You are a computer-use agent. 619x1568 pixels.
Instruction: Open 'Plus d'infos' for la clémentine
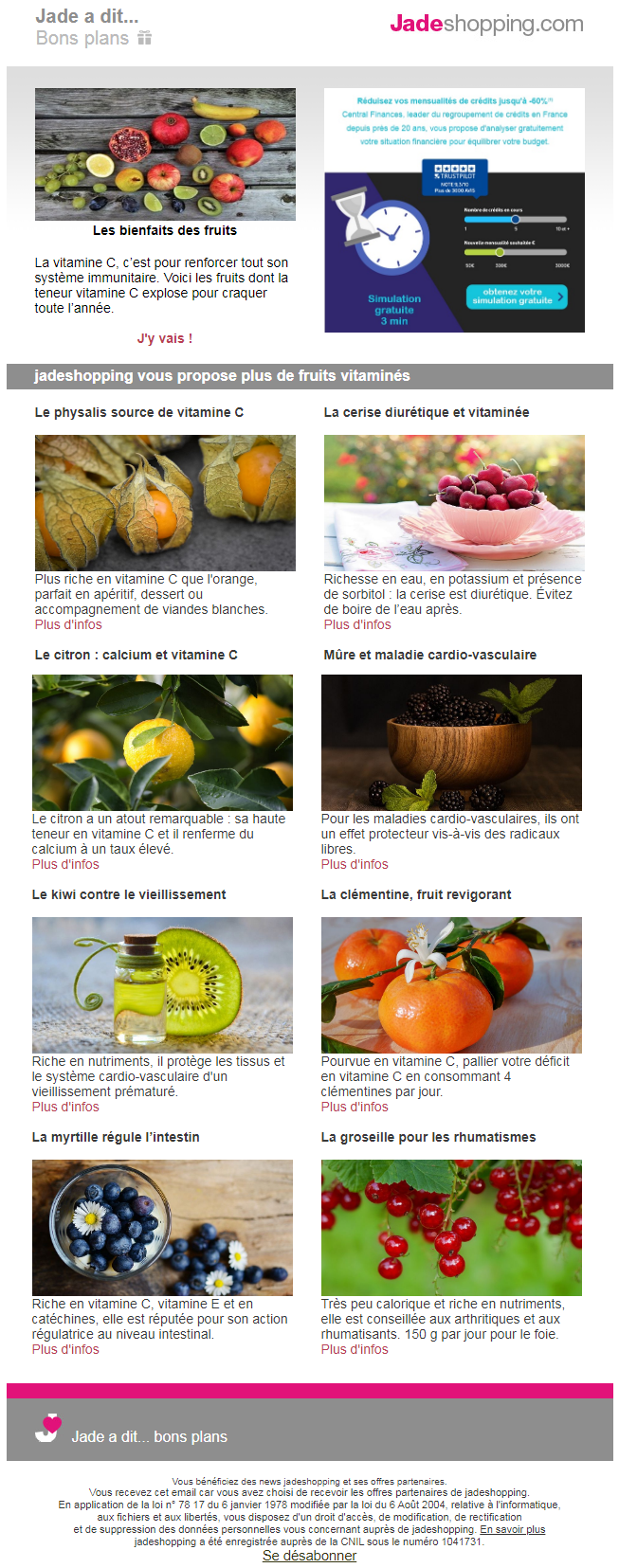point(355,1107)
